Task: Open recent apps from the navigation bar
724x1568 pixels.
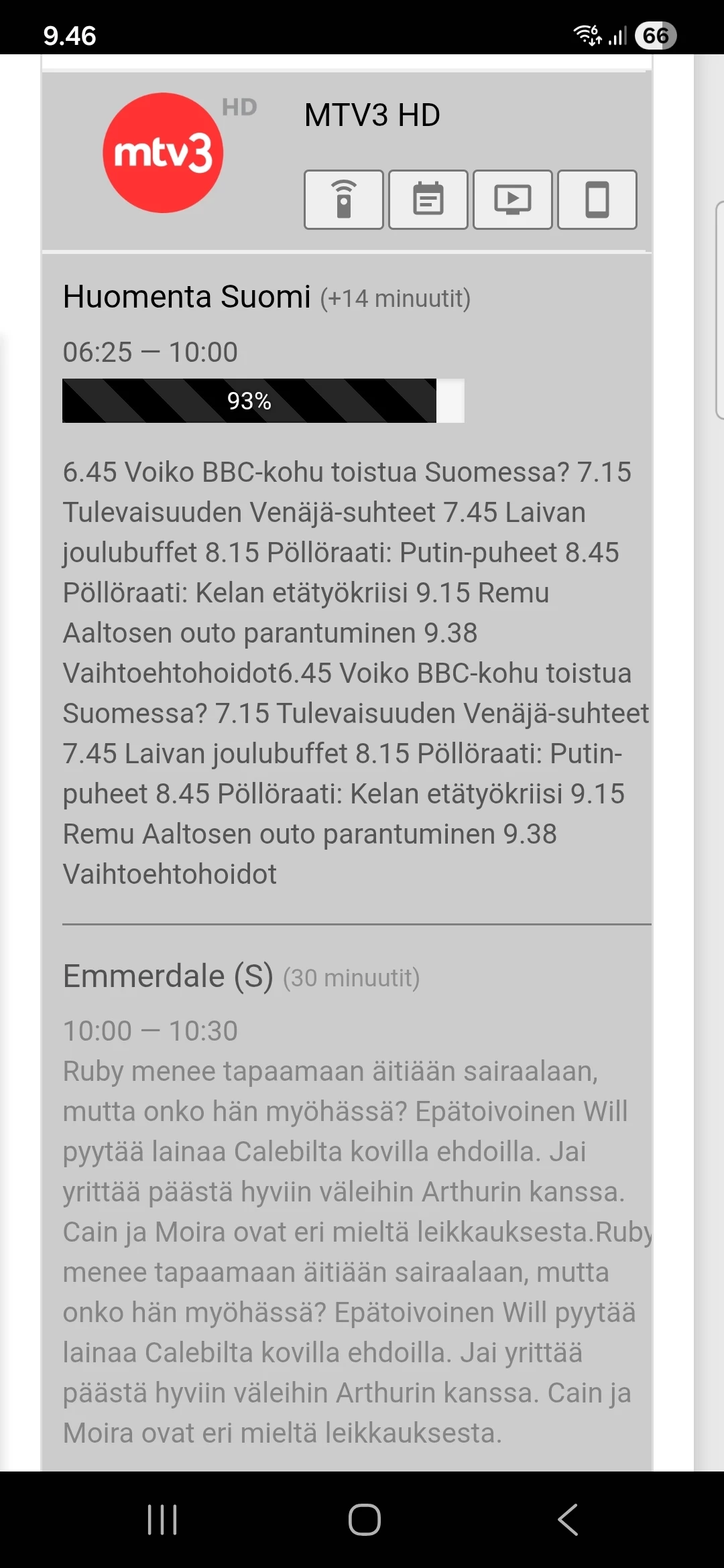Action: 162,1519
